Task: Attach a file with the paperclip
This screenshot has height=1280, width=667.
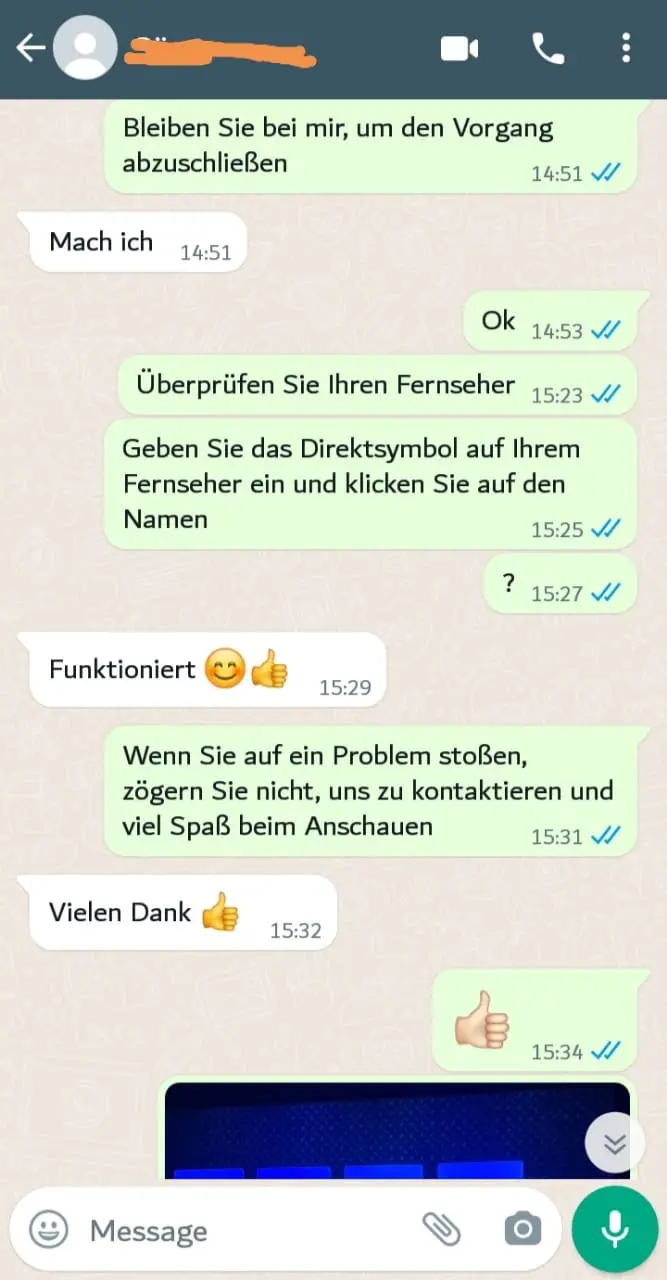Action: pyautogui.click(x=441, y=1229)
